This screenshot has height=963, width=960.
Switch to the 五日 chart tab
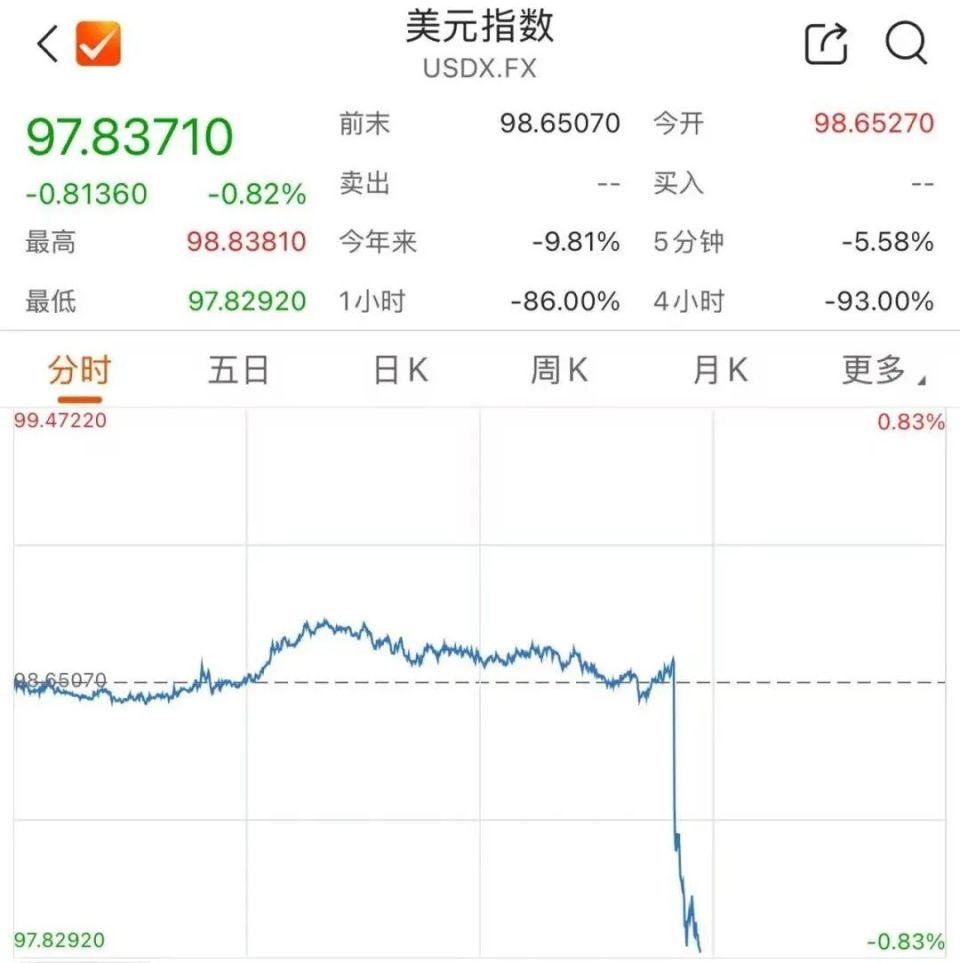pos(238,370)
